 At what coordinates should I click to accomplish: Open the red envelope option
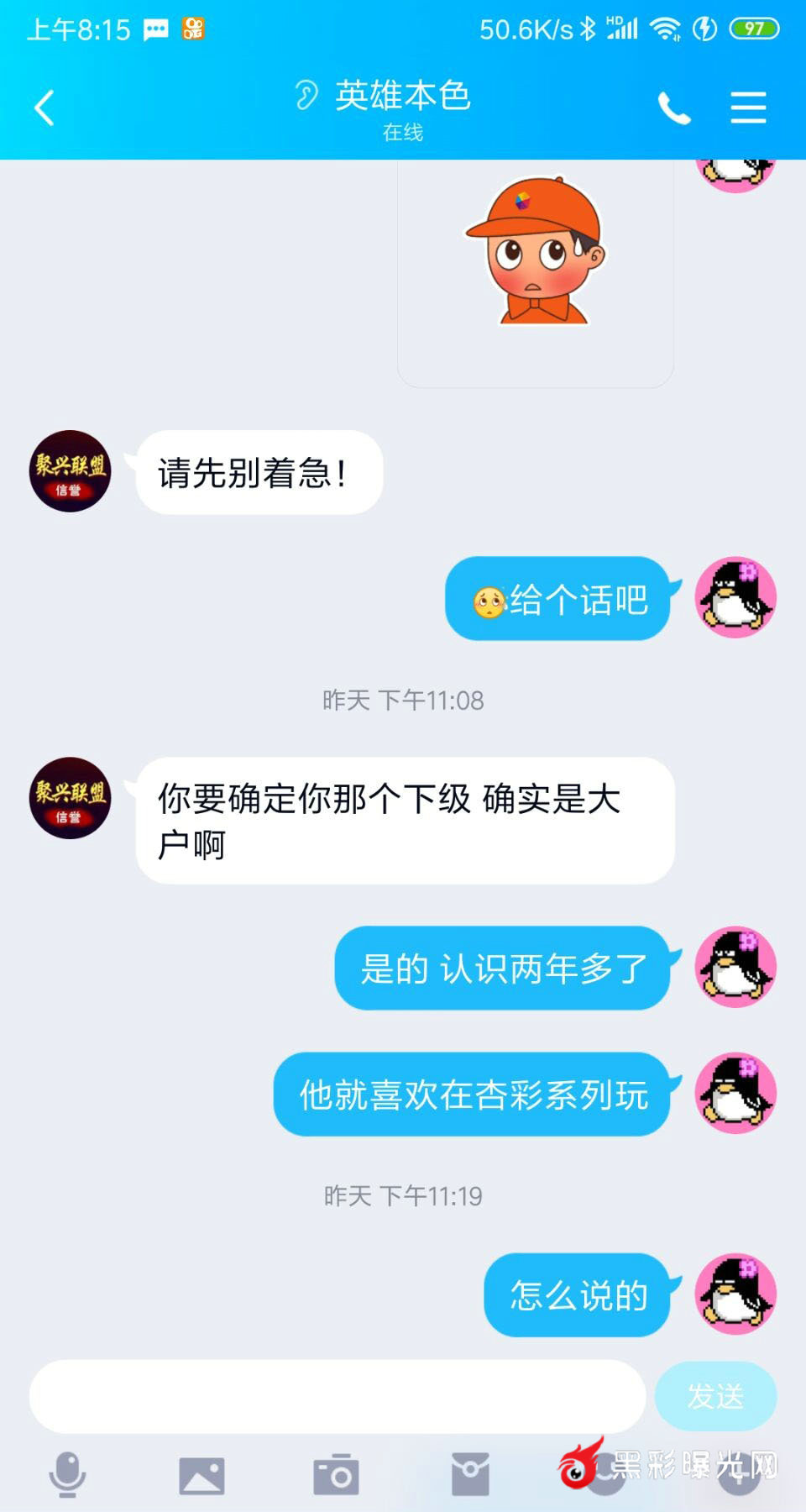470,1475
